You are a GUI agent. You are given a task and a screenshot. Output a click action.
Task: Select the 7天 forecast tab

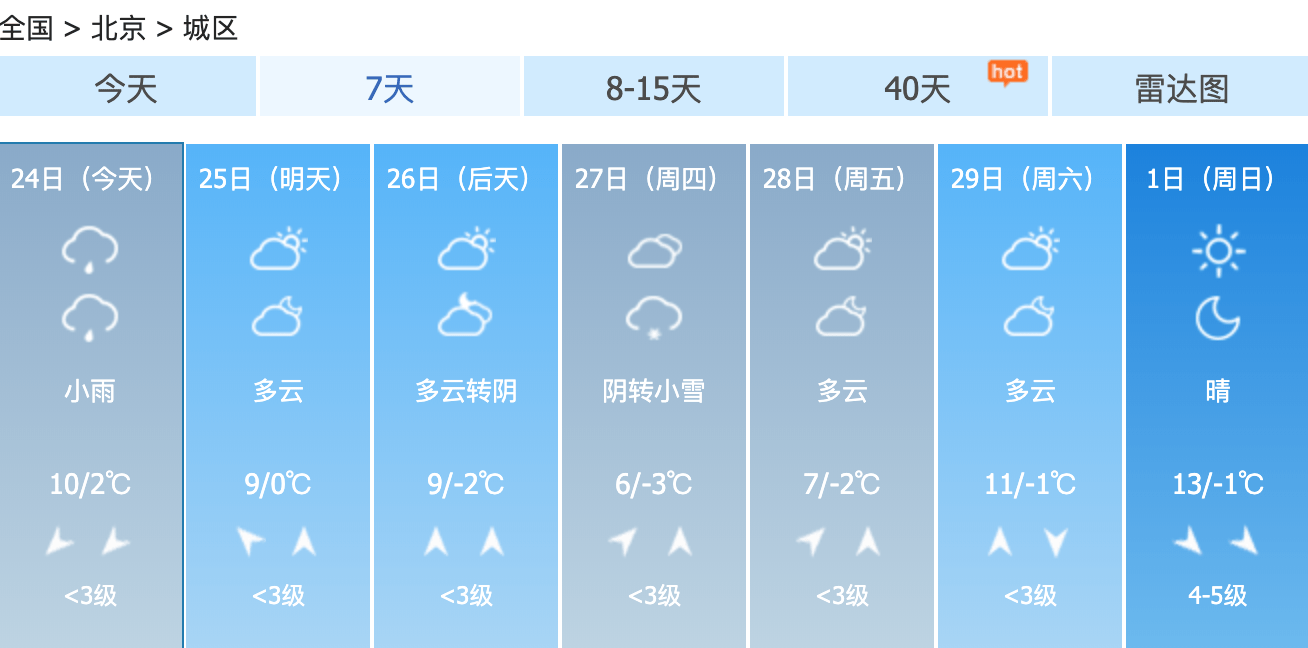[x=389, y=88]
